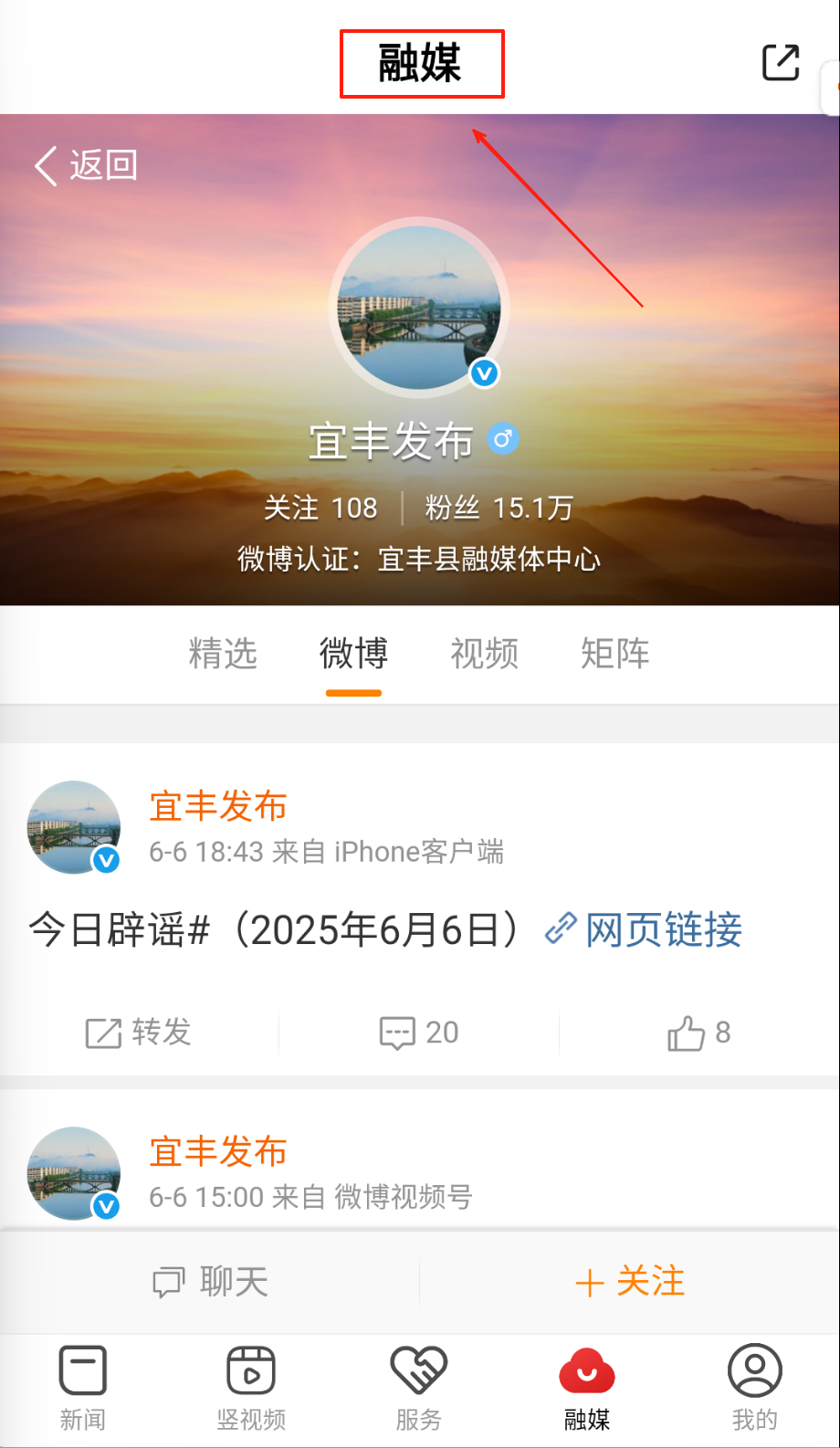Open the 矩阵 tab
This screenshot has height=1448, width=840.
click(x=614, y=654)
